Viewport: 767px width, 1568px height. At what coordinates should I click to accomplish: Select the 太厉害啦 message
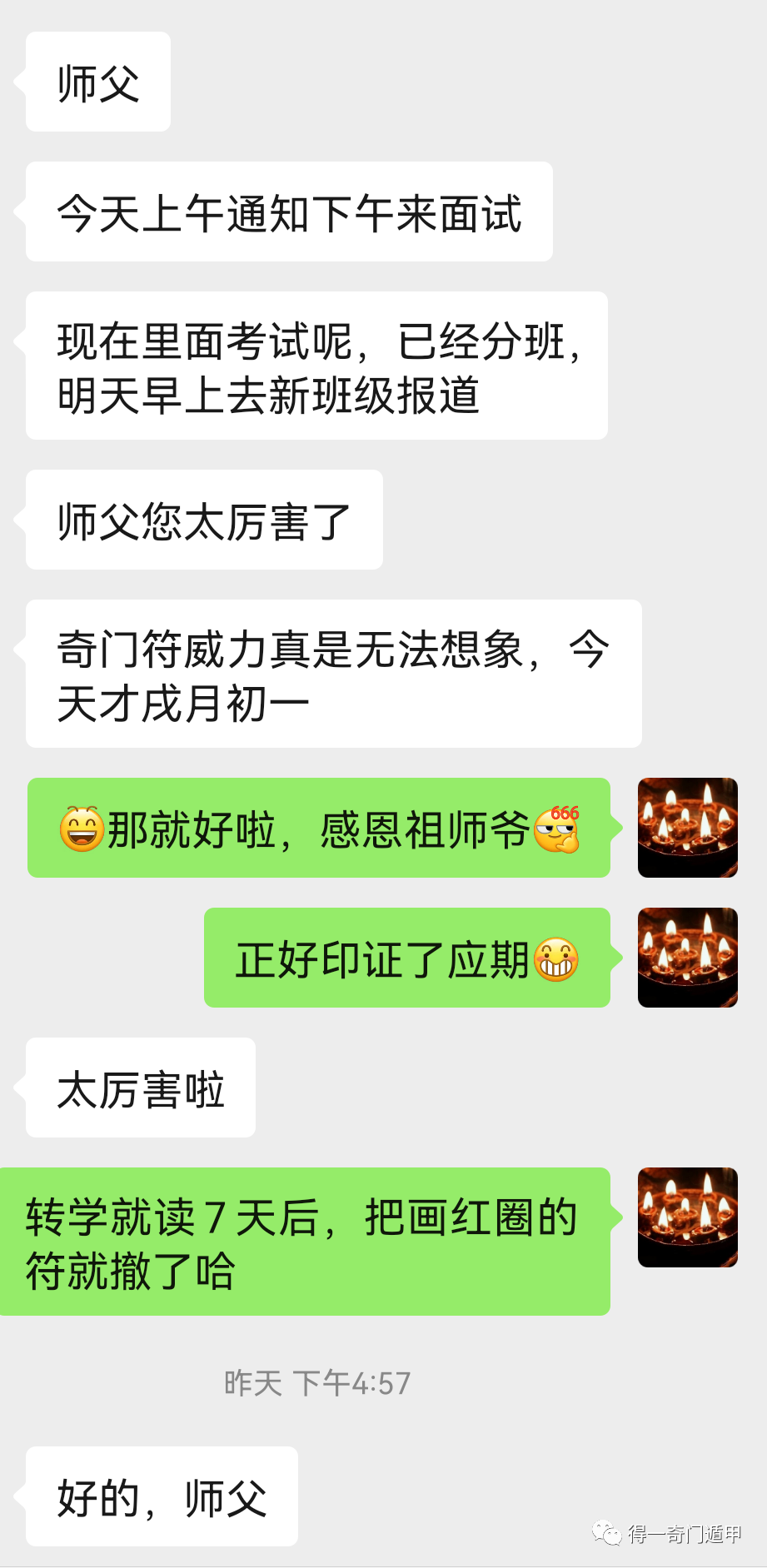coord(139,1088)
